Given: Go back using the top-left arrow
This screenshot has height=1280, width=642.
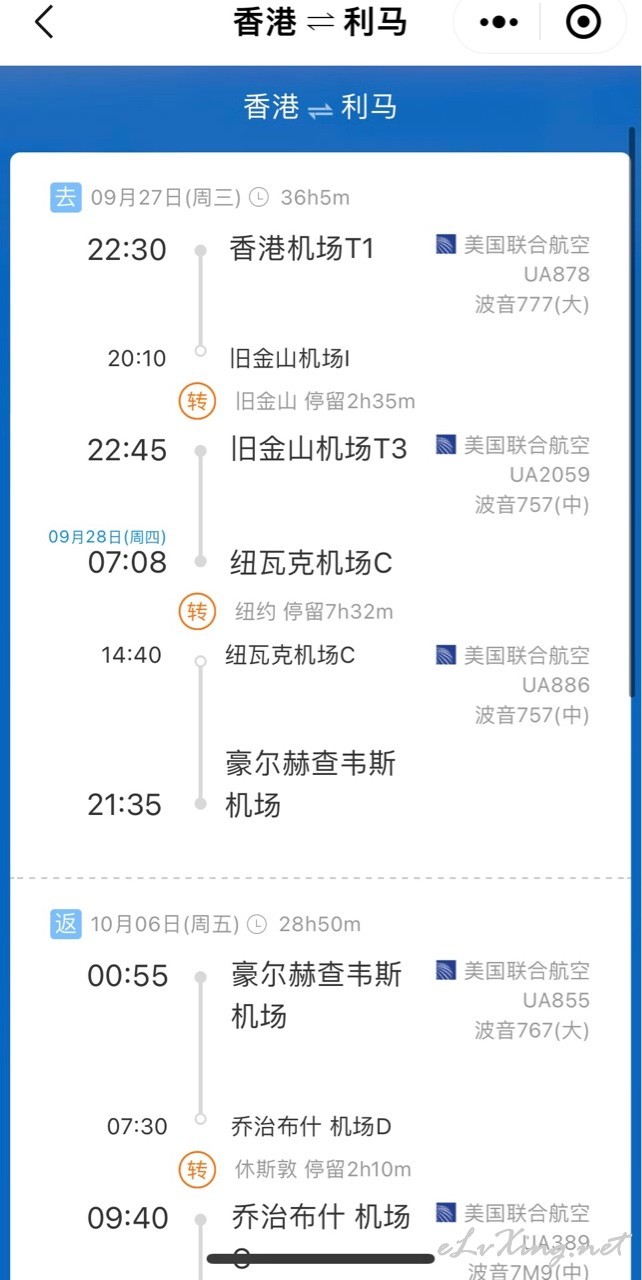Looking at the screenshot, I should pos(43,21).
